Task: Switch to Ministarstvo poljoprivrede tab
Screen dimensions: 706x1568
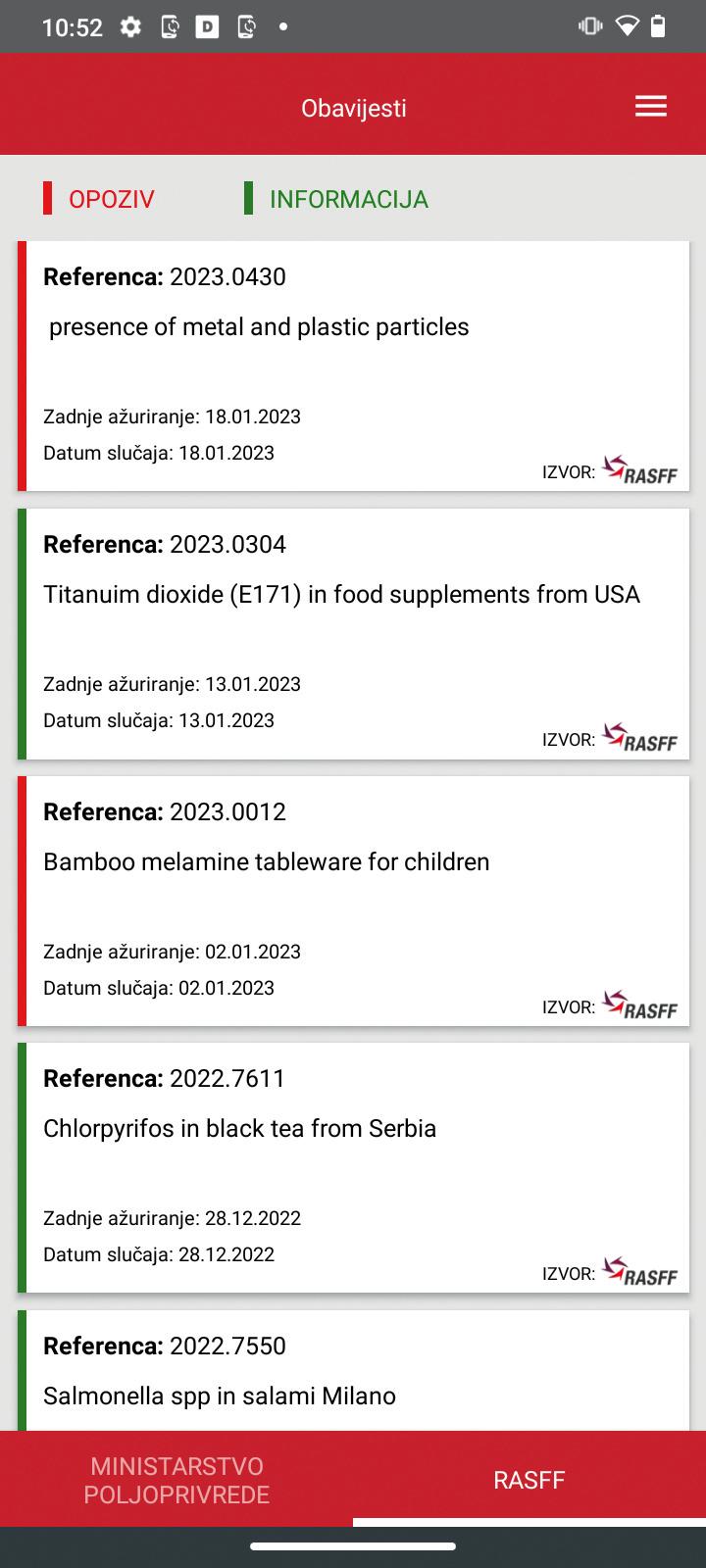Action: click(176, 1480)
